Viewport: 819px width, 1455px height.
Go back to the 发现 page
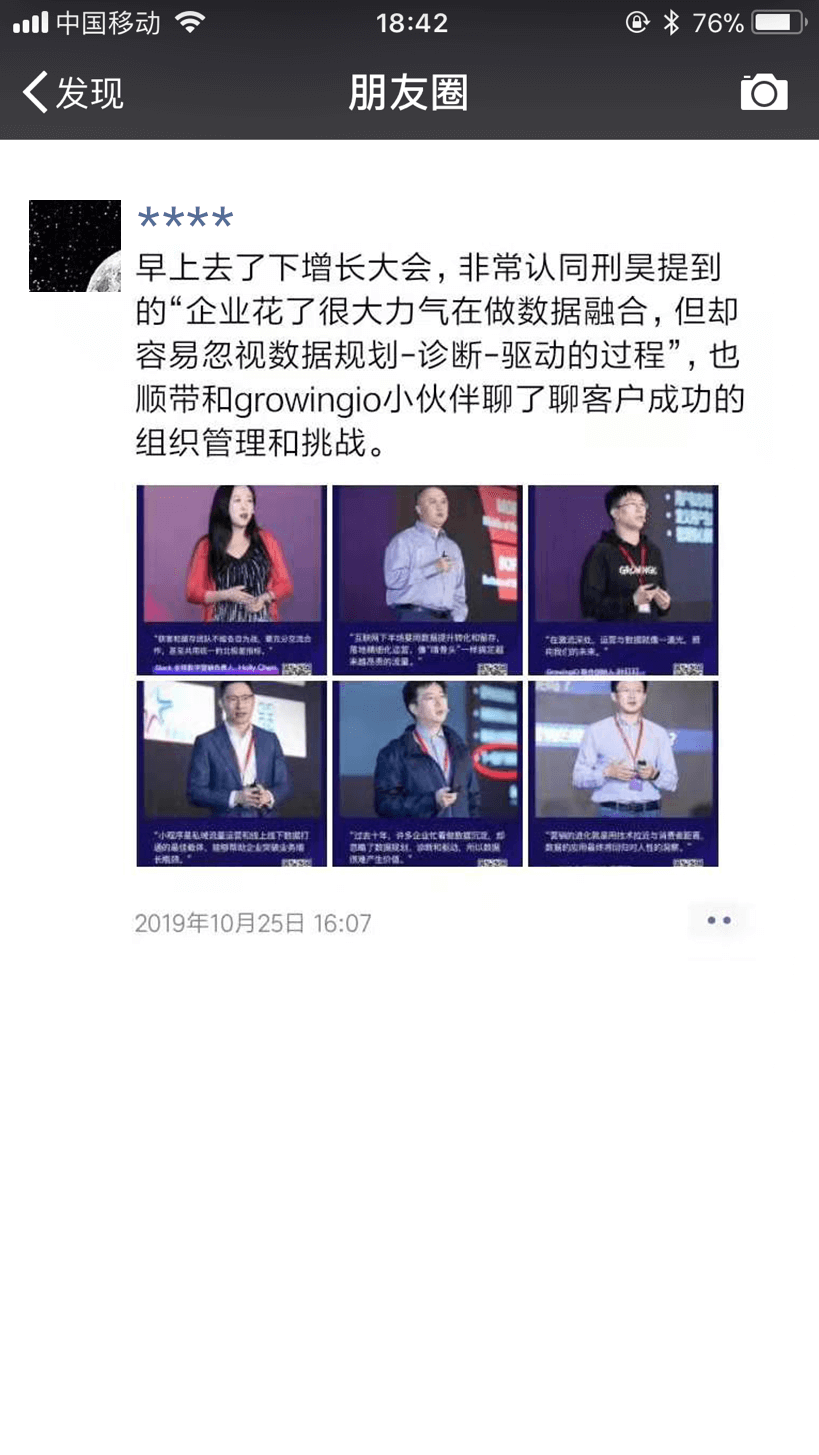pyautogui.click(x=72, y=93)
